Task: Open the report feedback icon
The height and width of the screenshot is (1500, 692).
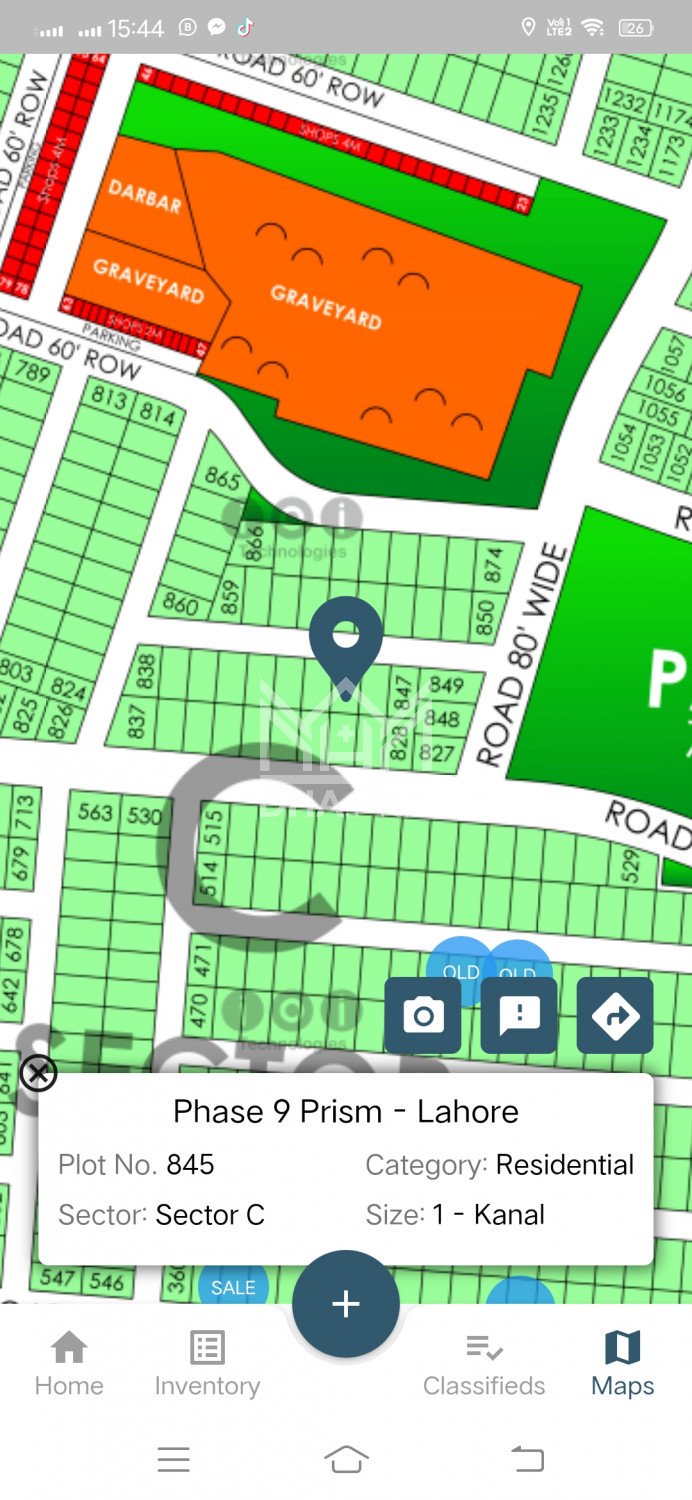Action: 519,1015
